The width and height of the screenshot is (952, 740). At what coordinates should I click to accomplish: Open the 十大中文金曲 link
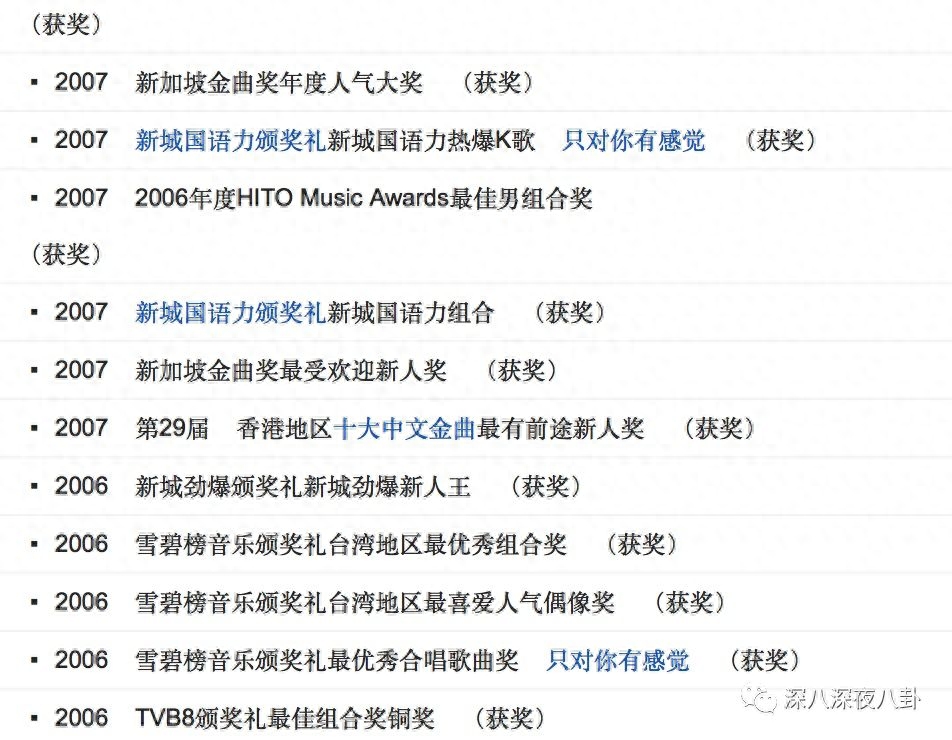pos(405,429)
